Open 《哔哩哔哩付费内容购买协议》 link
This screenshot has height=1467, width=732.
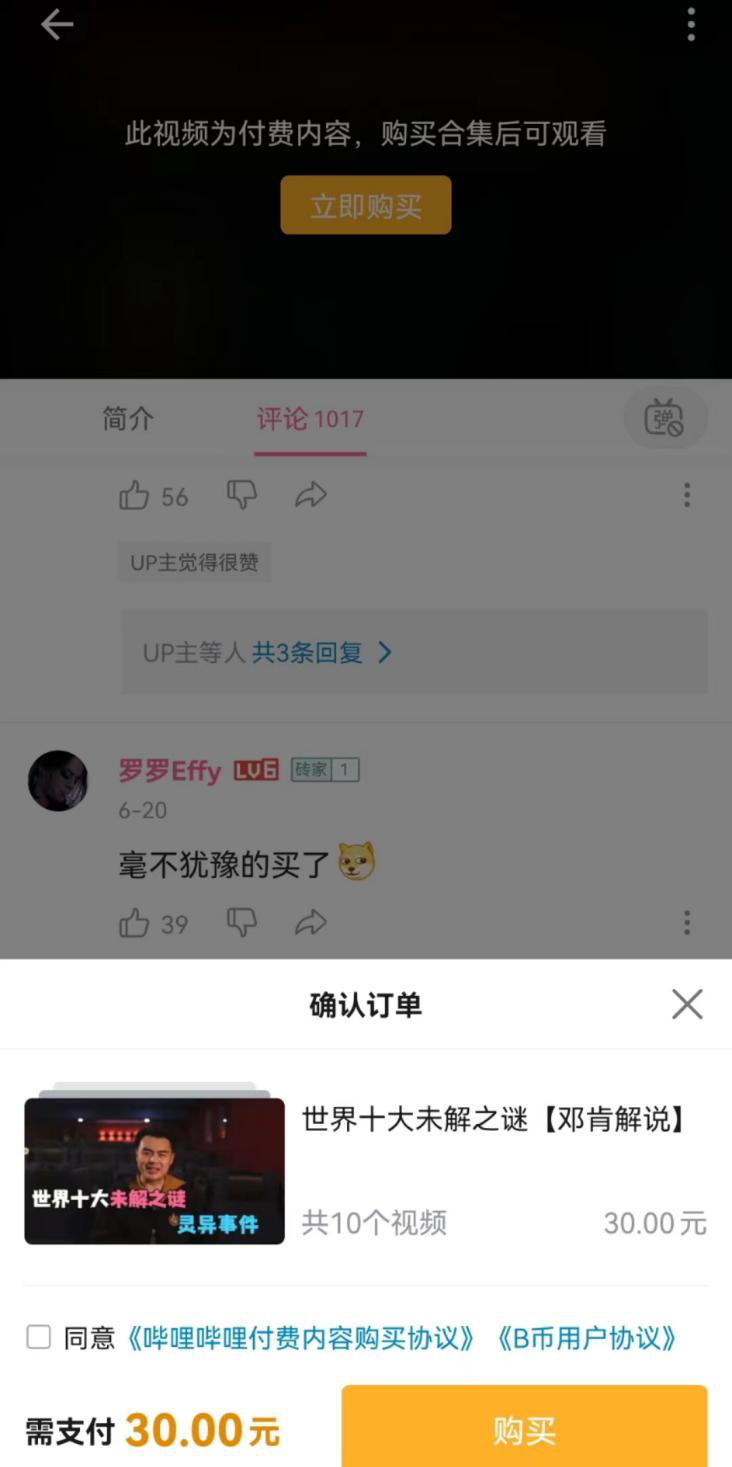[x=299, y=1338]
